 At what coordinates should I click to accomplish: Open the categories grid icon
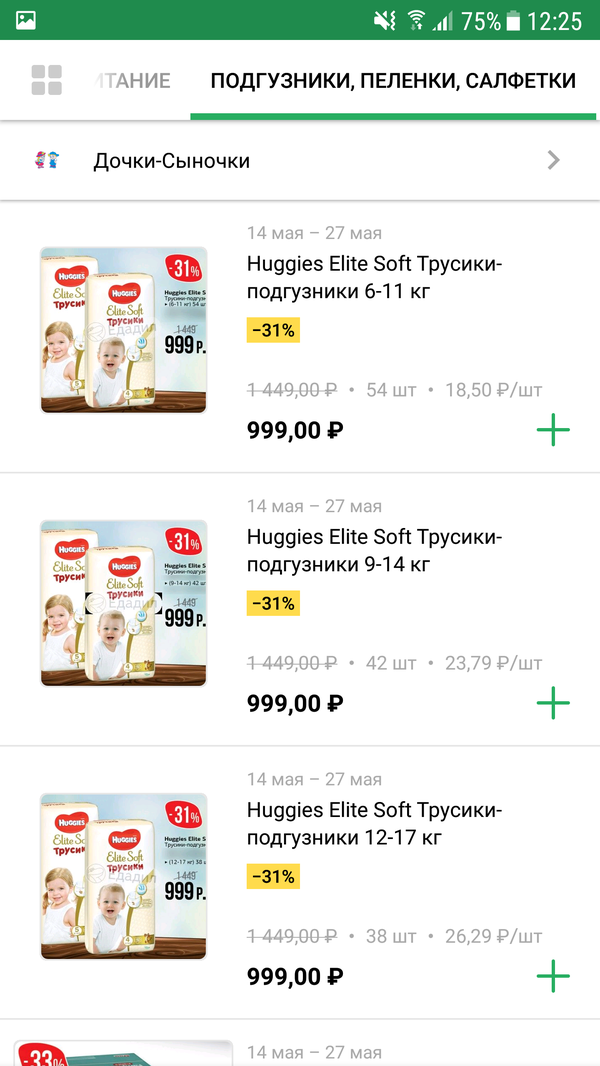(46, 81)
